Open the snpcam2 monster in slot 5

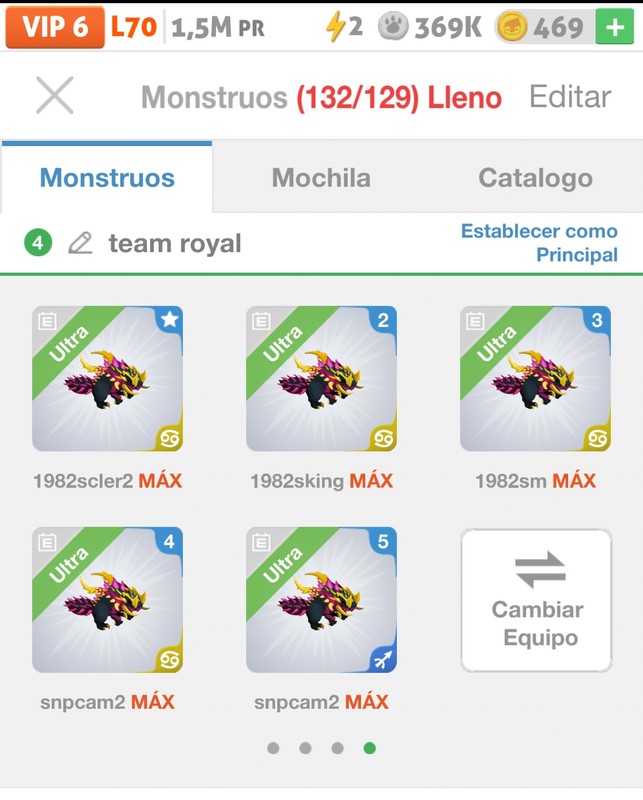coord(321,600)
